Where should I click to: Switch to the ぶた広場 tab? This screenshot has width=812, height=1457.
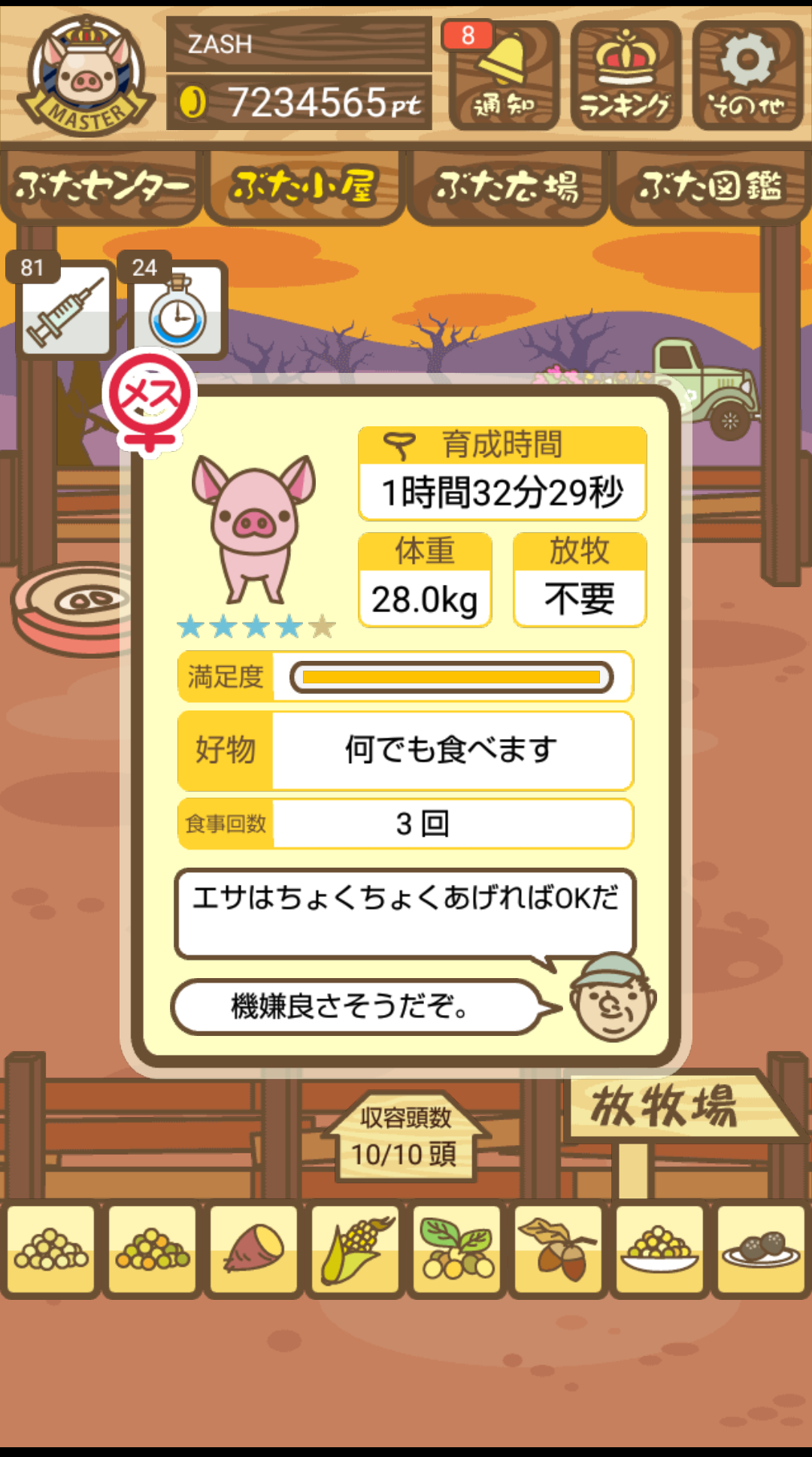pos(507,186)
